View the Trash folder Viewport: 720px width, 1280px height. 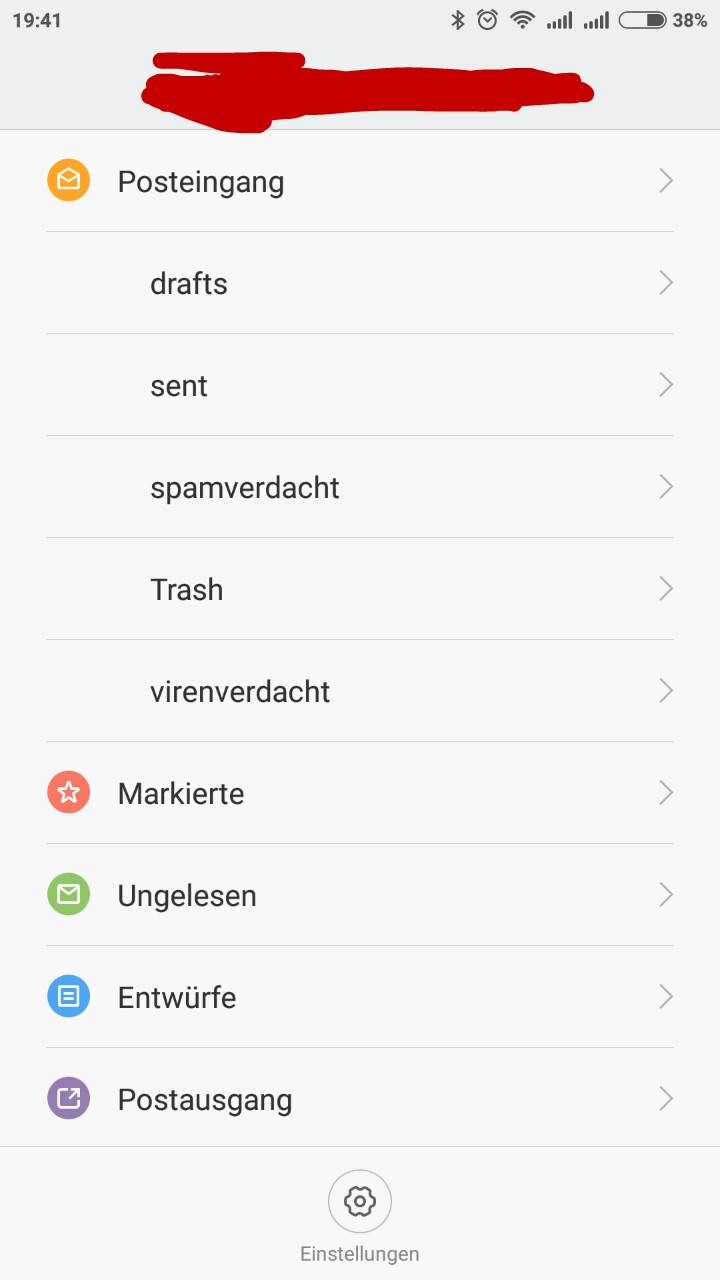click(x=360, y=589)
